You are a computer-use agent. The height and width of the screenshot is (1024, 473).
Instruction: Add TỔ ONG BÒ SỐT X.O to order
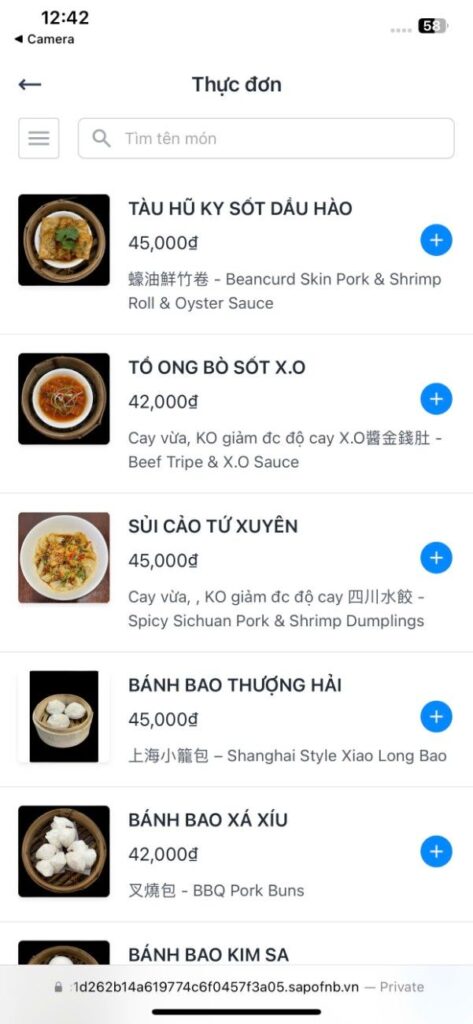tap(436, 399)
